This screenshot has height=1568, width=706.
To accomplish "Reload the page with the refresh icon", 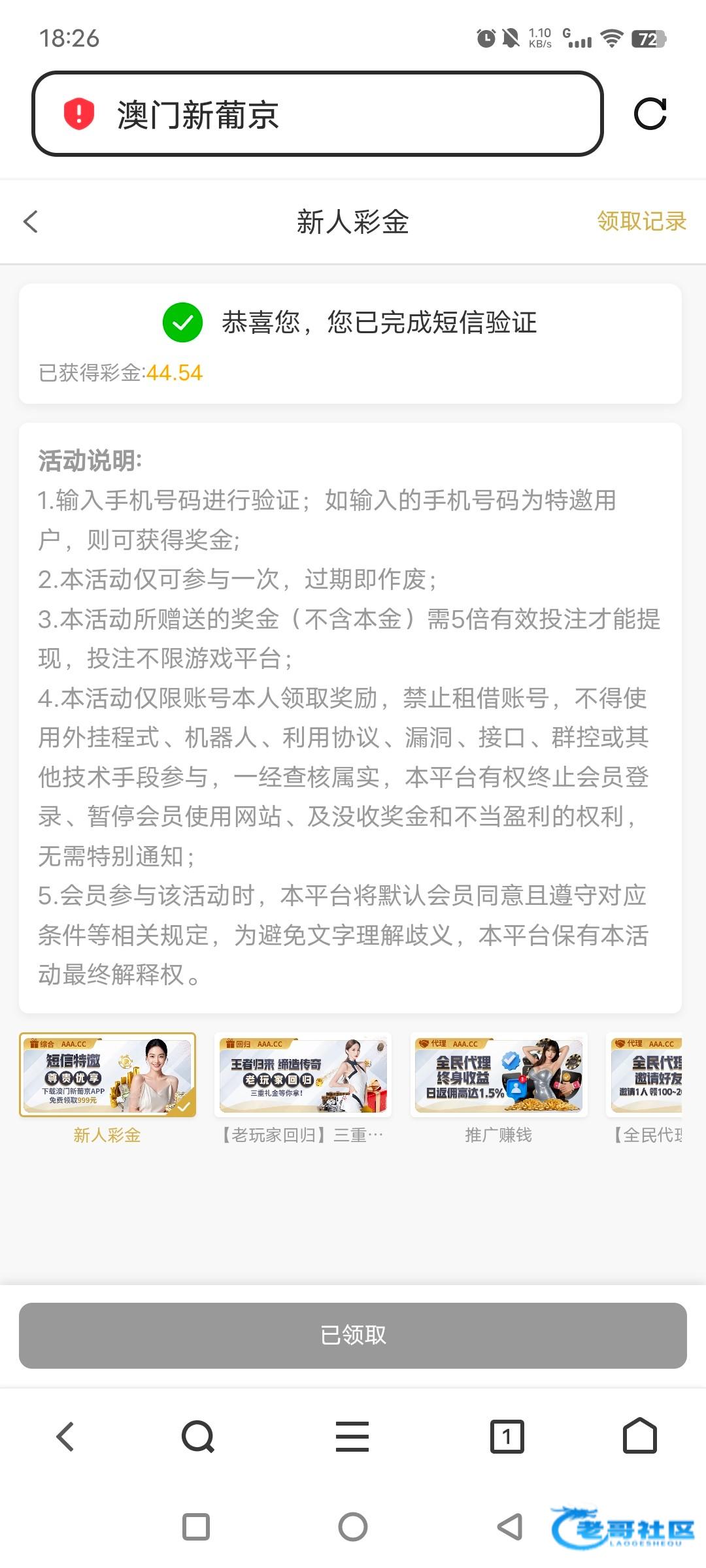I will [650, 114].
